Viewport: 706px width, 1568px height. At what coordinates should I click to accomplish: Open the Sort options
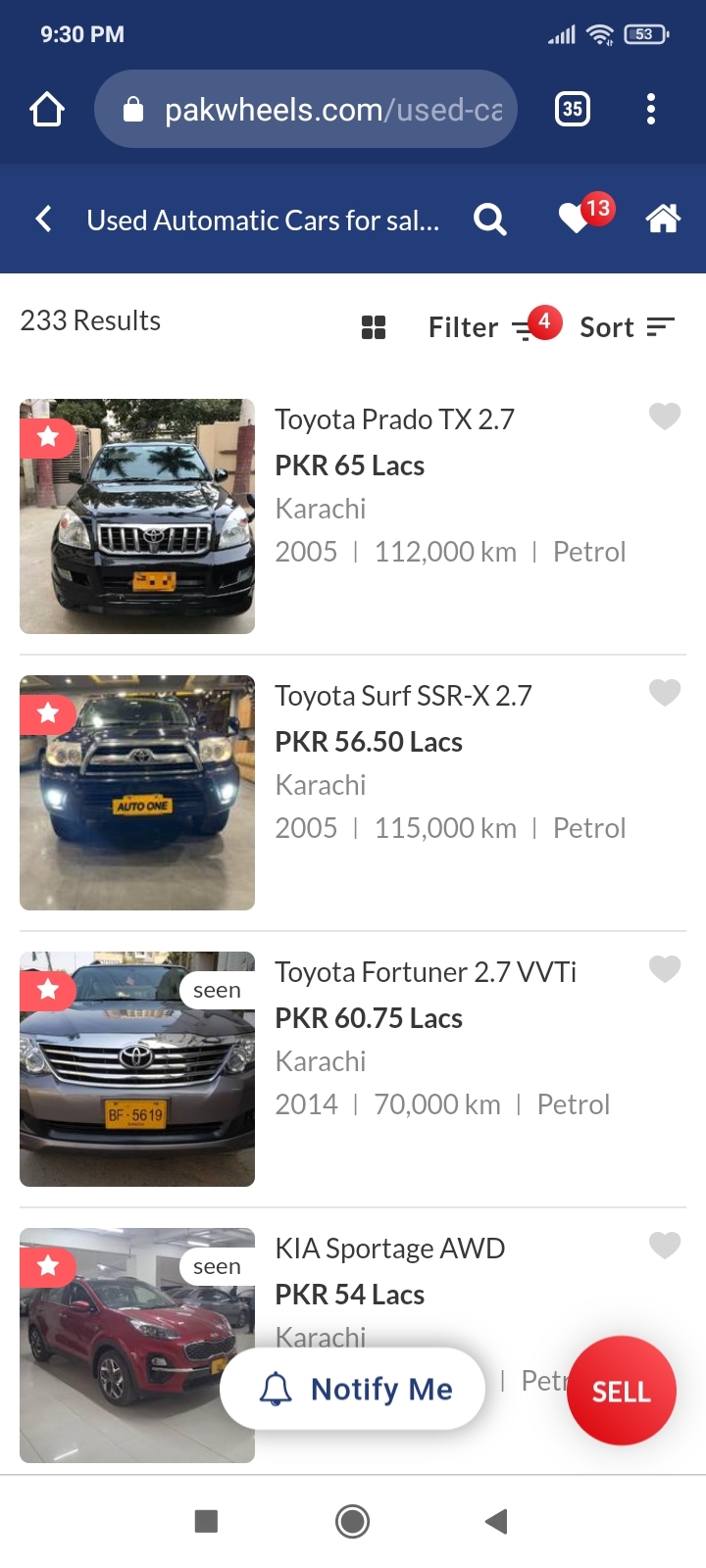[627, 327]
